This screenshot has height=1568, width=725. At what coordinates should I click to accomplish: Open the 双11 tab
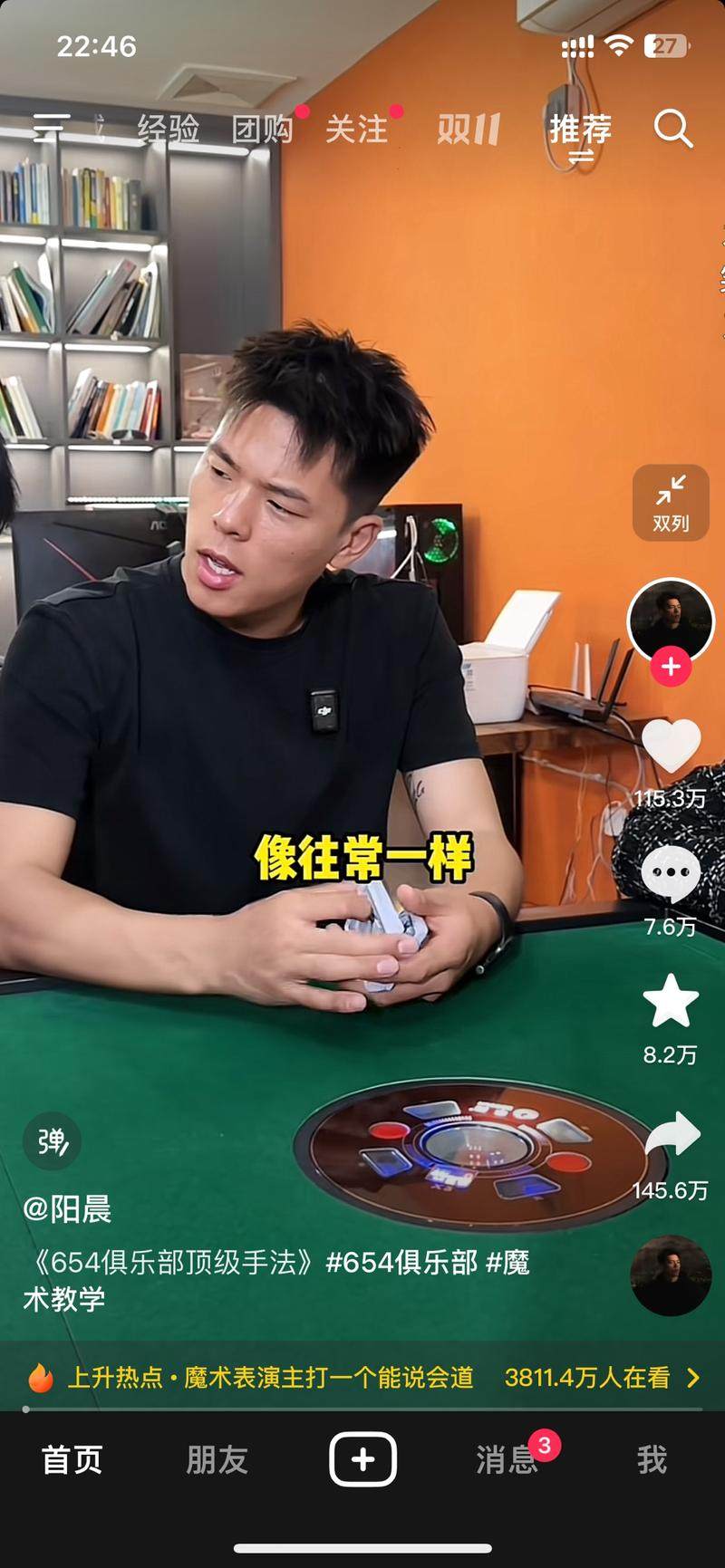pos(468,129)
